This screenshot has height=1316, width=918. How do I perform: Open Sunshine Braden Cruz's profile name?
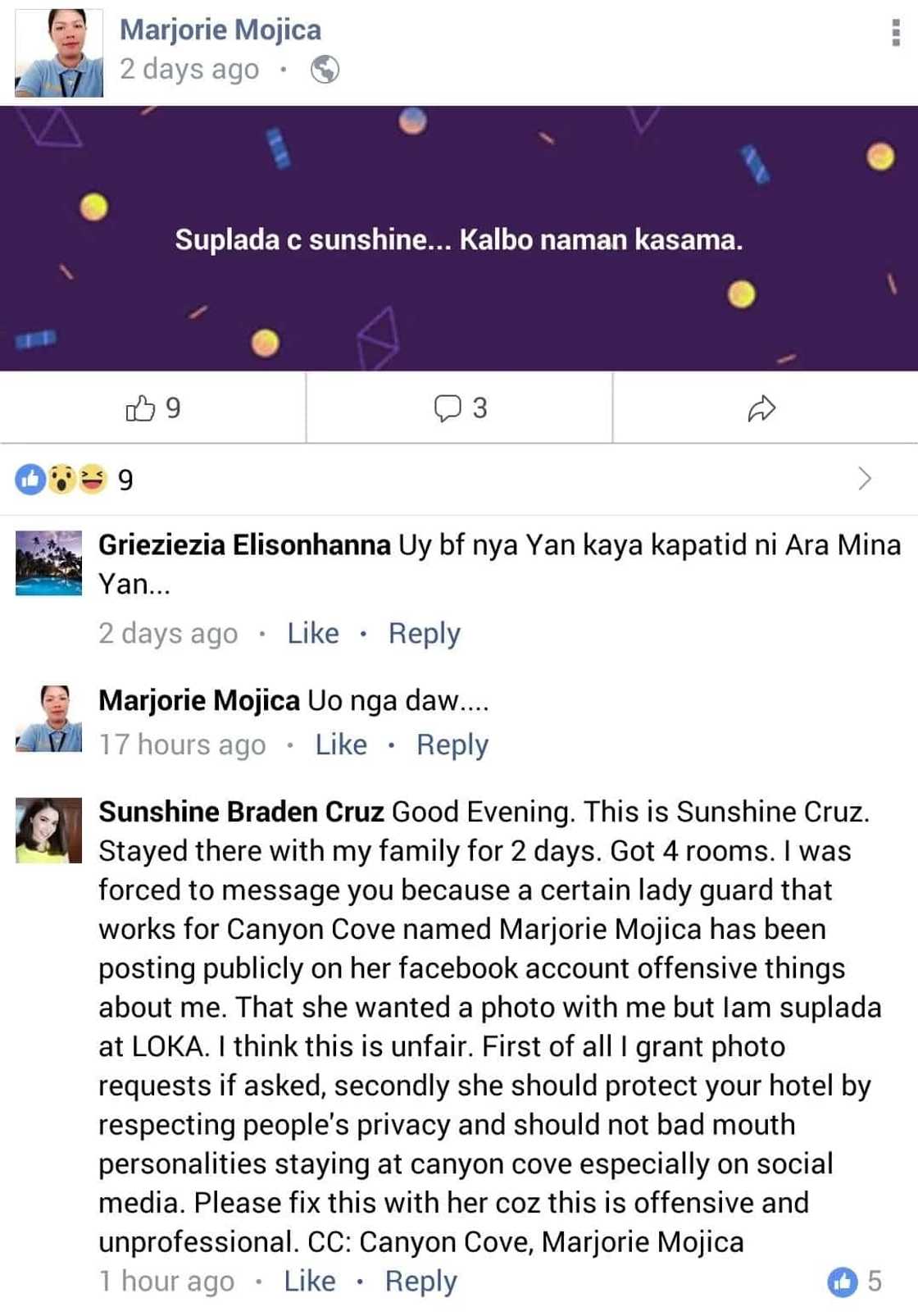pos(241,812)
